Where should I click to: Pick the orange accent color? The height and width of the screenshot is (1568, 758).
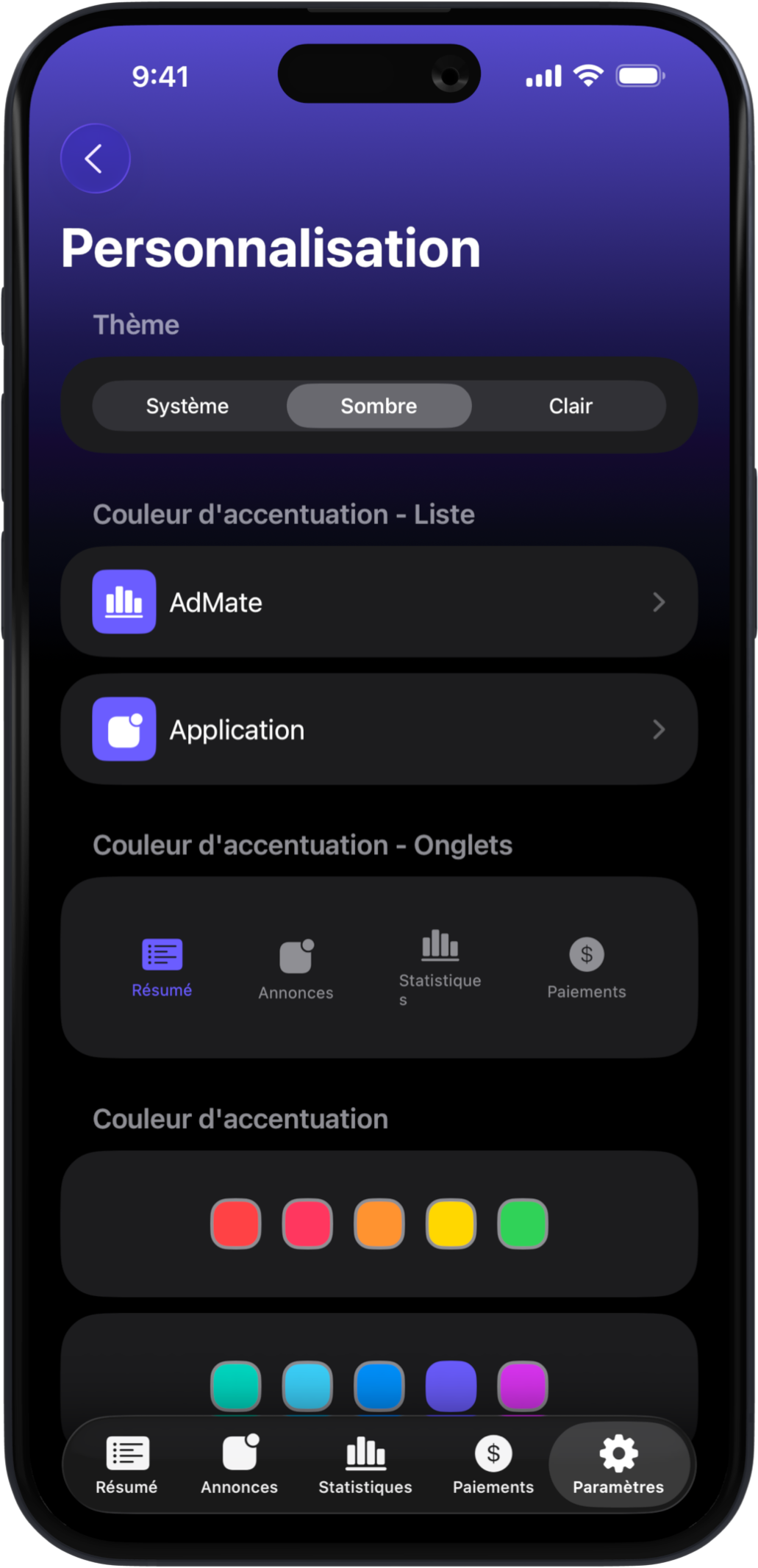click(x=379, y=1224)
